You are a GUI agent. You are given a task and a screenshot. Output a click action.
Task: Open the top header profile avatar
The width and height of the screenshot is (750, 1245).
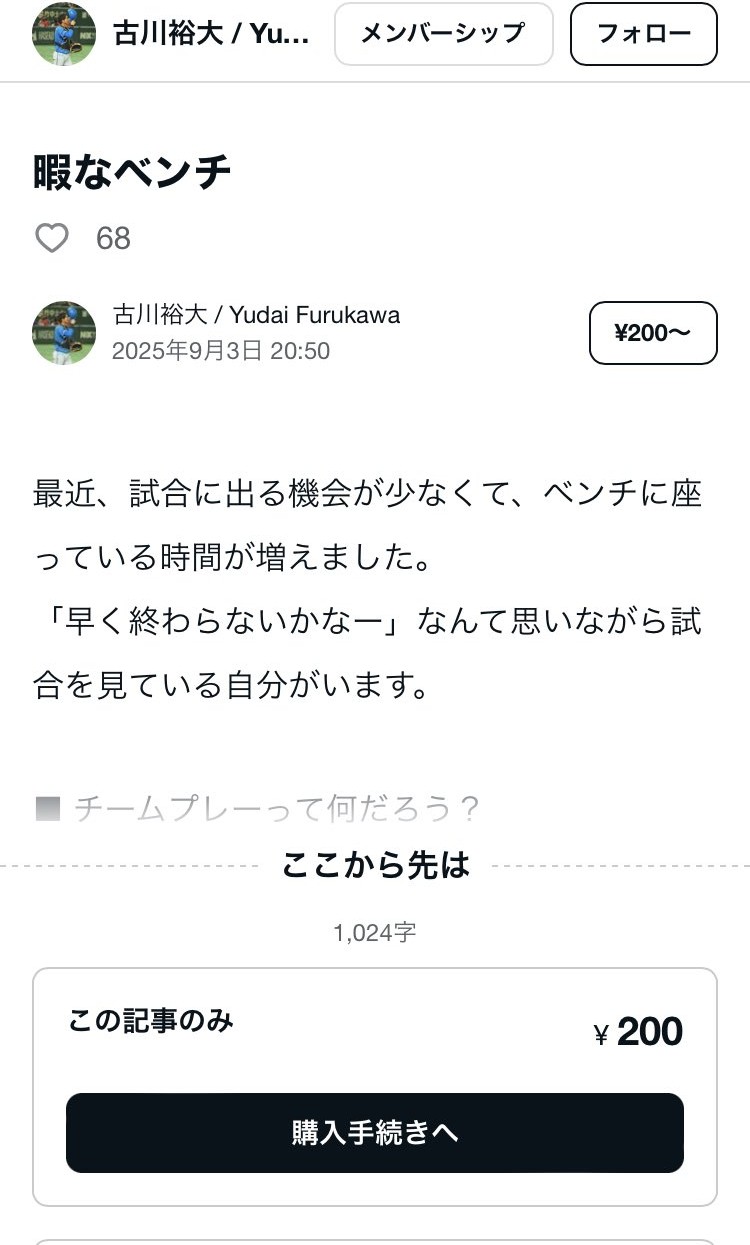pos(64,34)
